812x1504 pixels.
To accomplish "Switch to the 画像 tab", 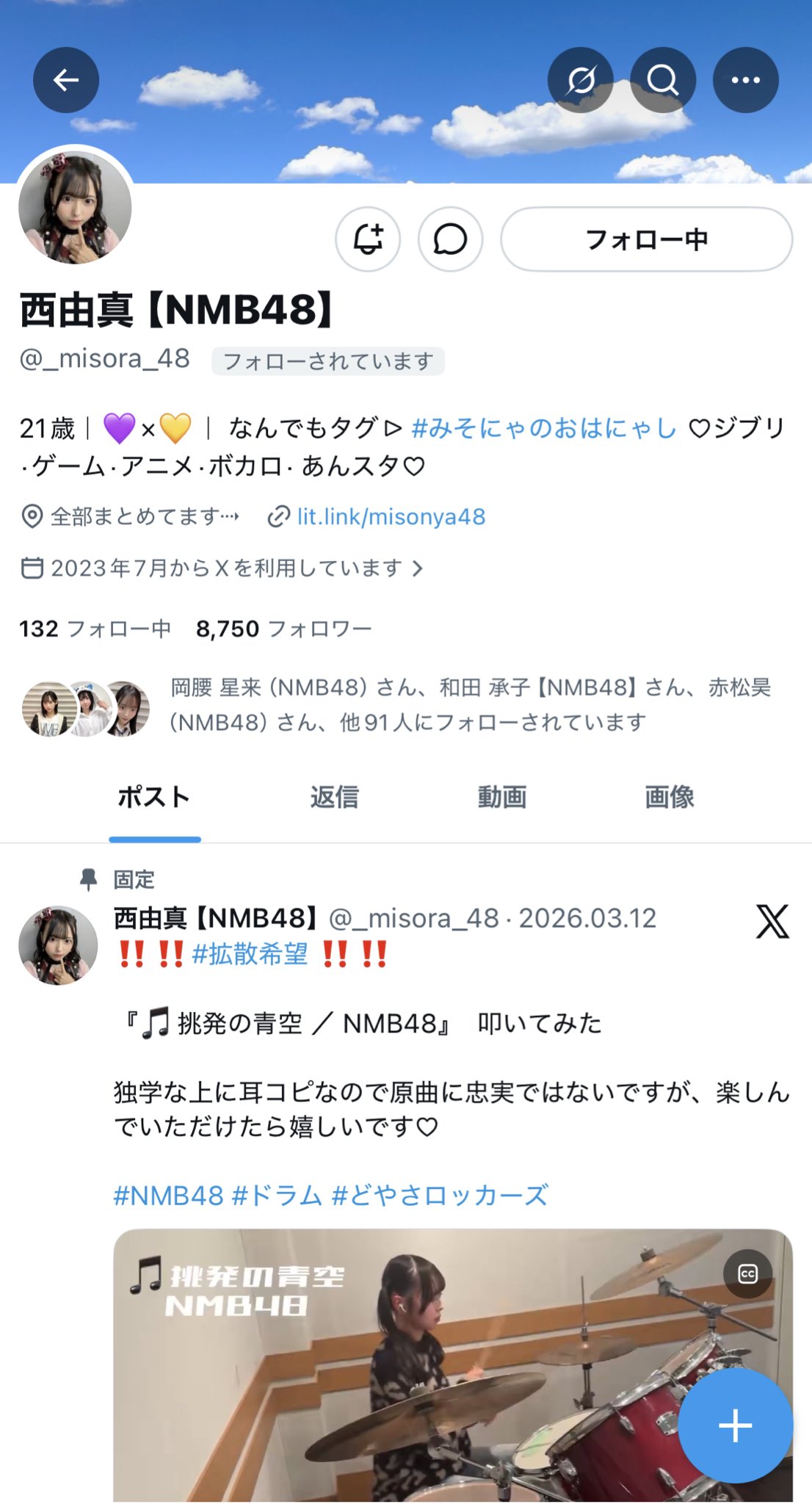I will [x=670, y=798].
